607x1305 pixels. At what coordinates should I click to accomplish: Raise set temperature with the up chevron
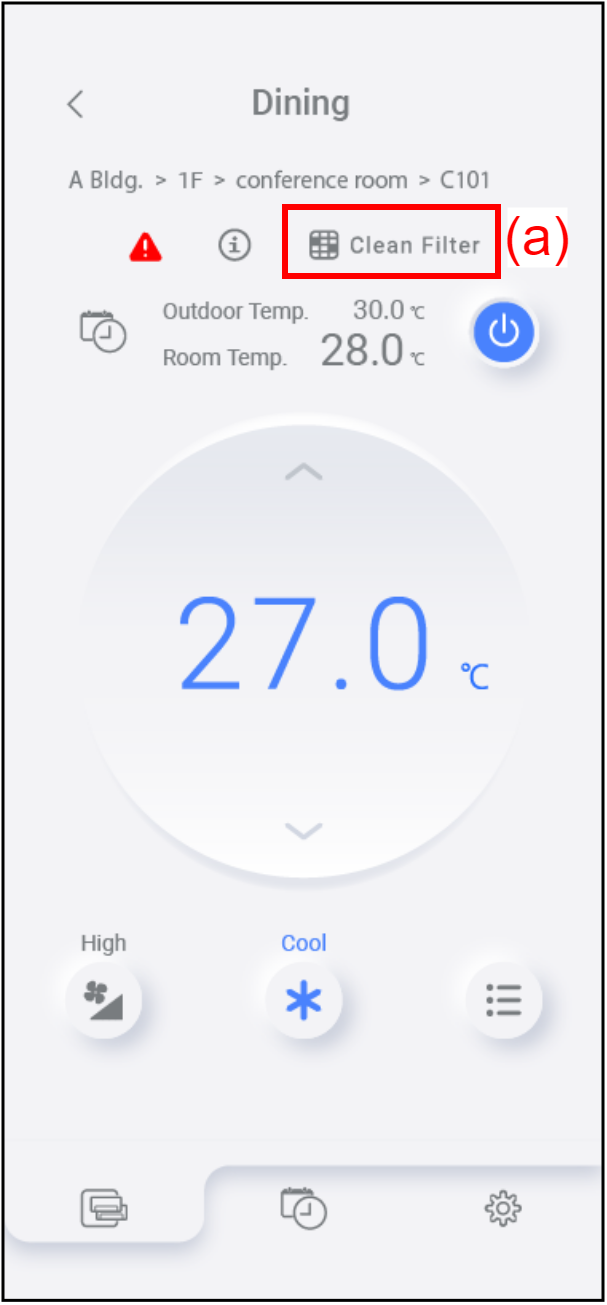click(x=303, y=472)
